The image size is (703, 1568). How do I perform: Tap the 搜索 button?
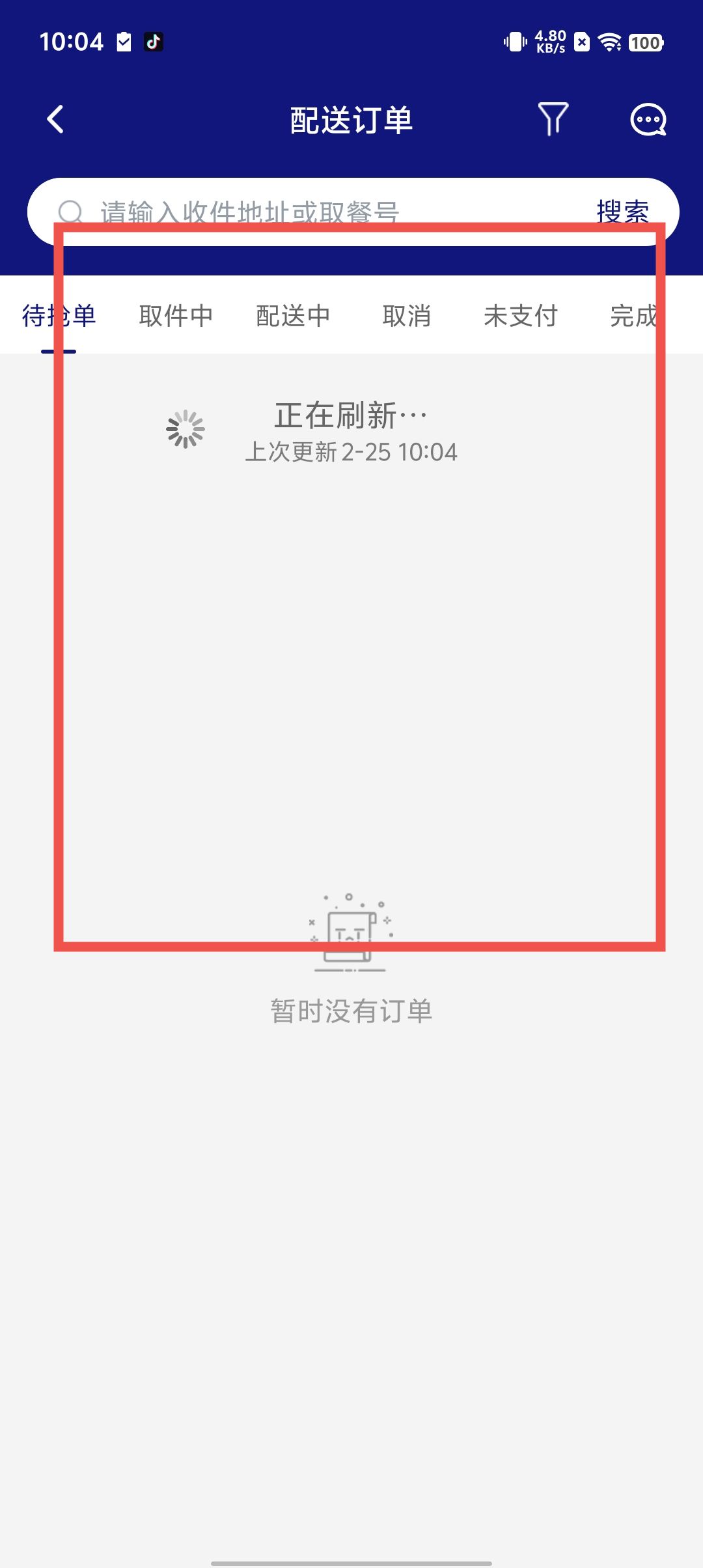pyautogui.click(x=623, y=212)
